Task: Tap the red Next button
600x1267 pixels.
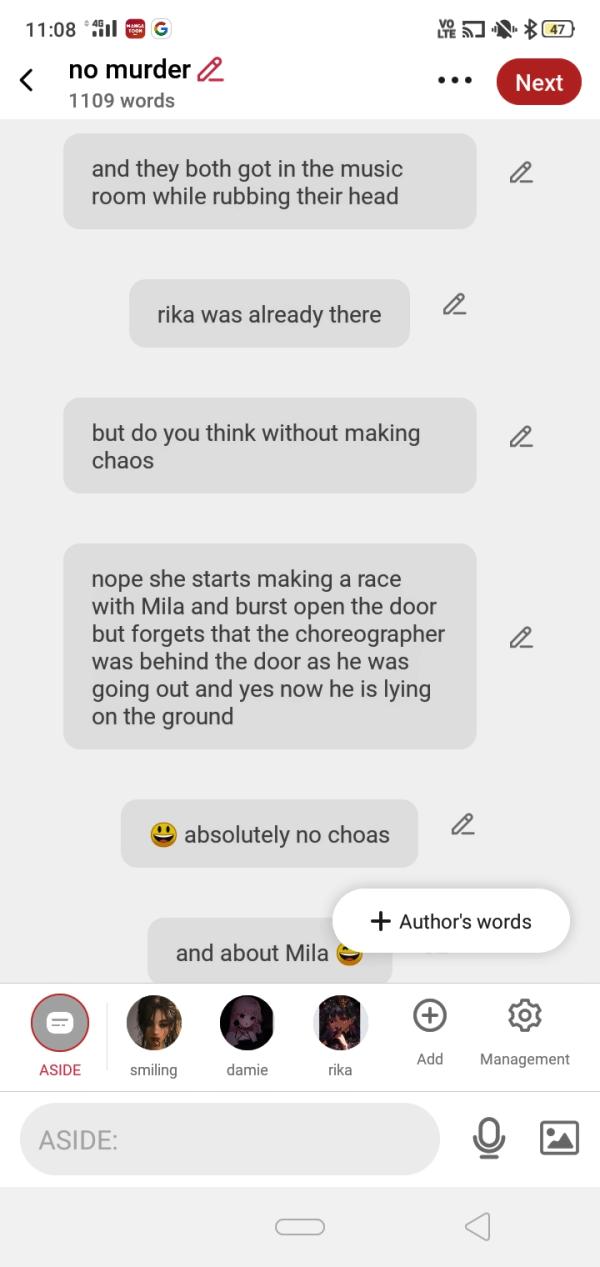Action: pyautogui.click(x=538, y=82)
